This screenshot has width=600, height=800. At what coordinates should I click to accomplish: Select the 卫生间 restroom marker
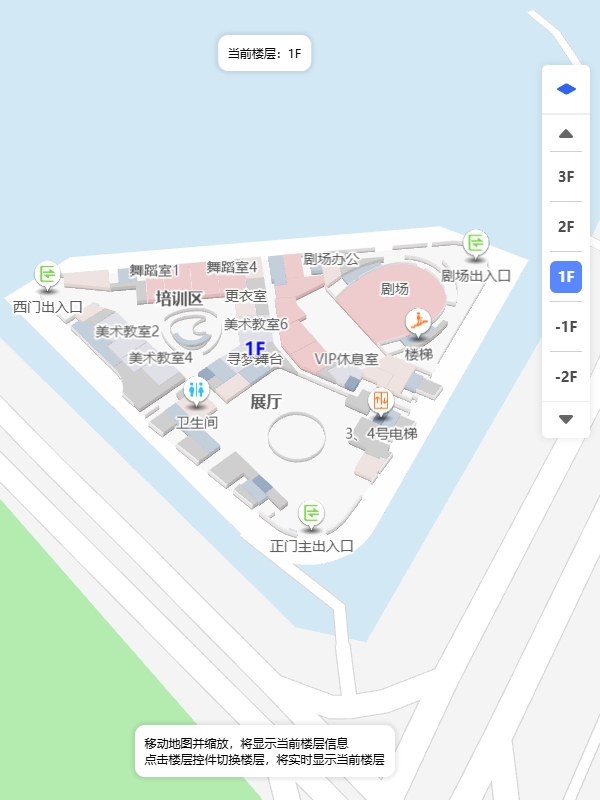(197, 391)
